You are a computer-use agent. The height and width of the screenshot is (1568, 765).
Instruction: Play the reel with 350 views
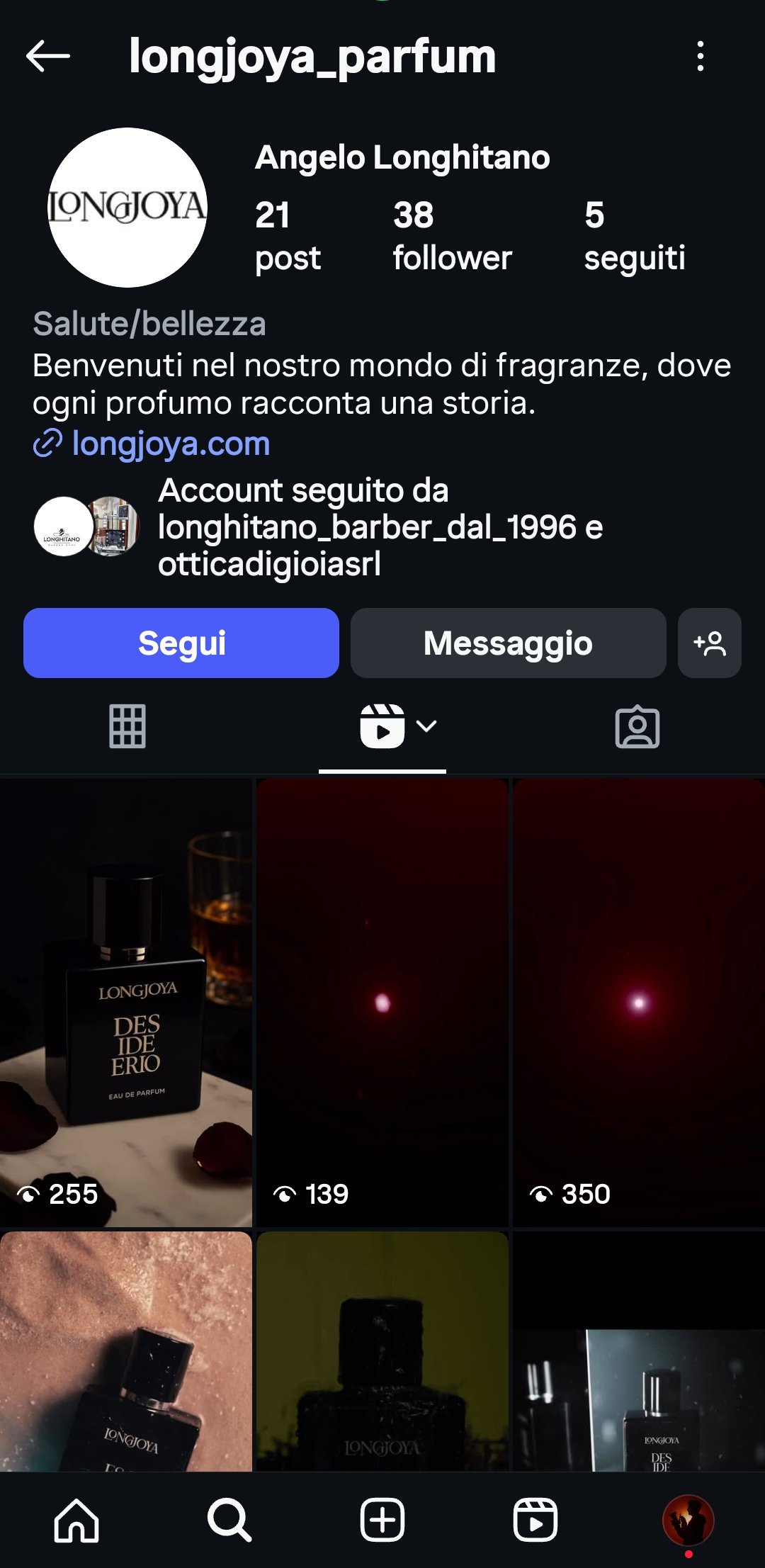[639, 1003]
